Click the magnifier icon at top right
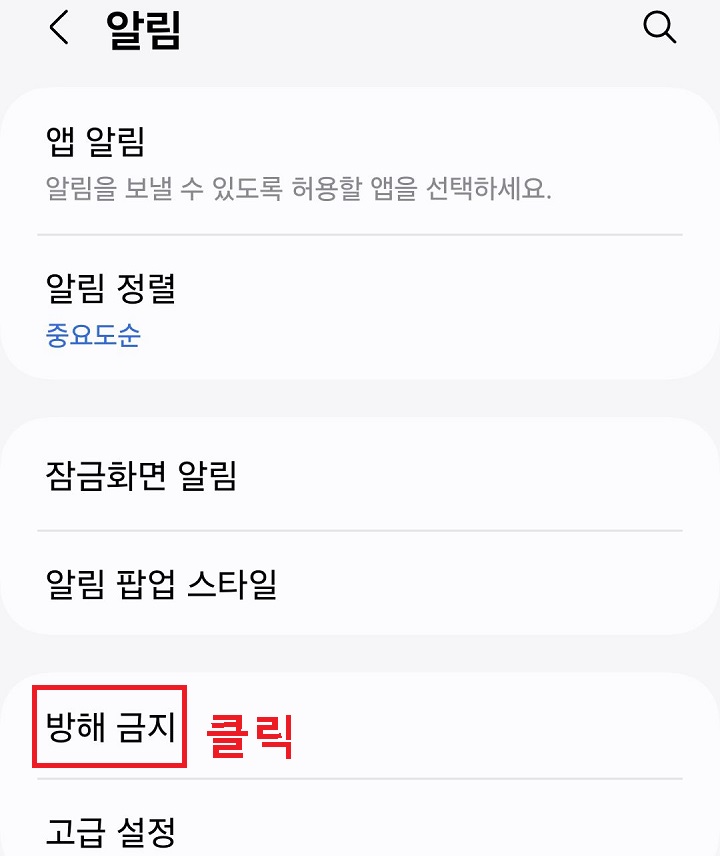The width and height of the screenshot is (720, 856). pos(659,31)
